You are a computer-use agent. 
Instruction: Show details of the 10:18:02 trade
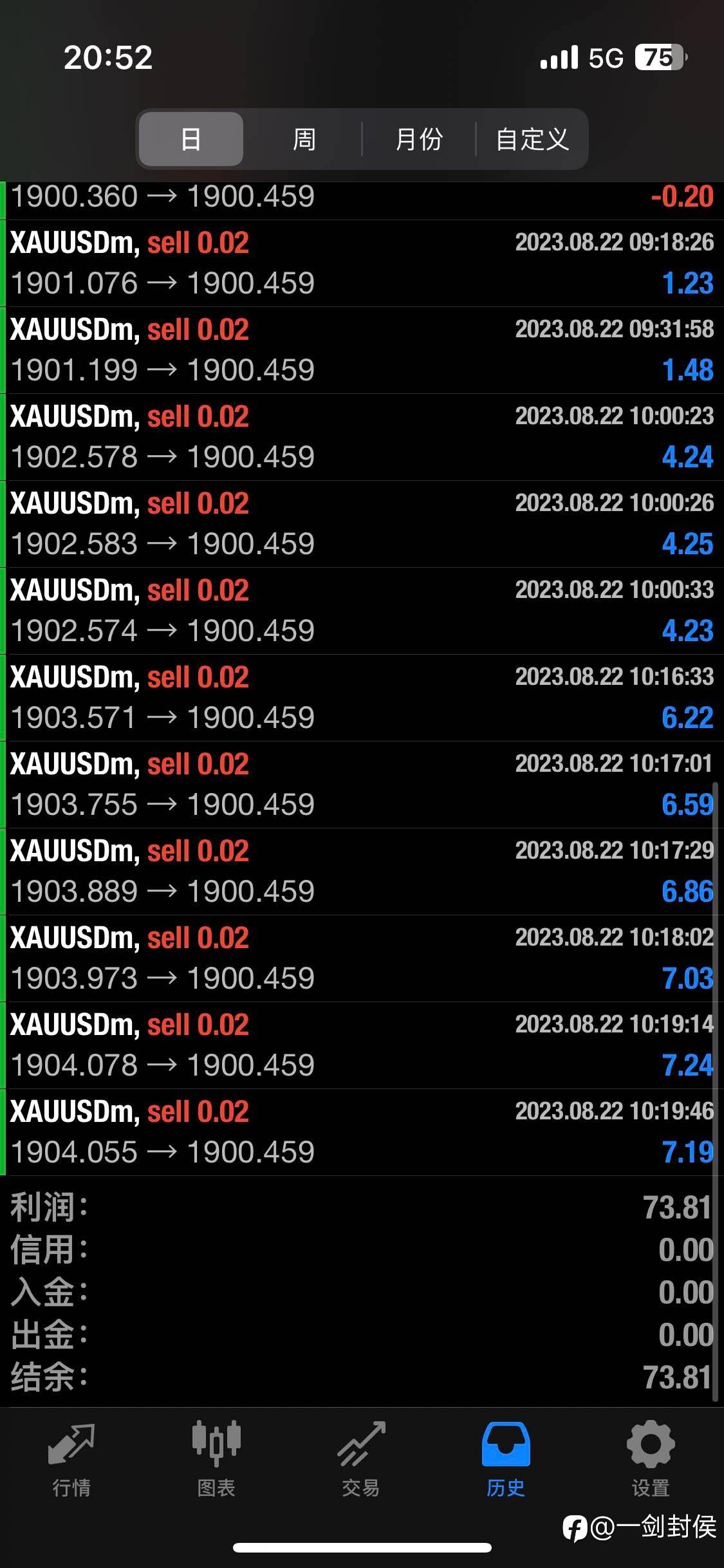[x=362, y=958]
